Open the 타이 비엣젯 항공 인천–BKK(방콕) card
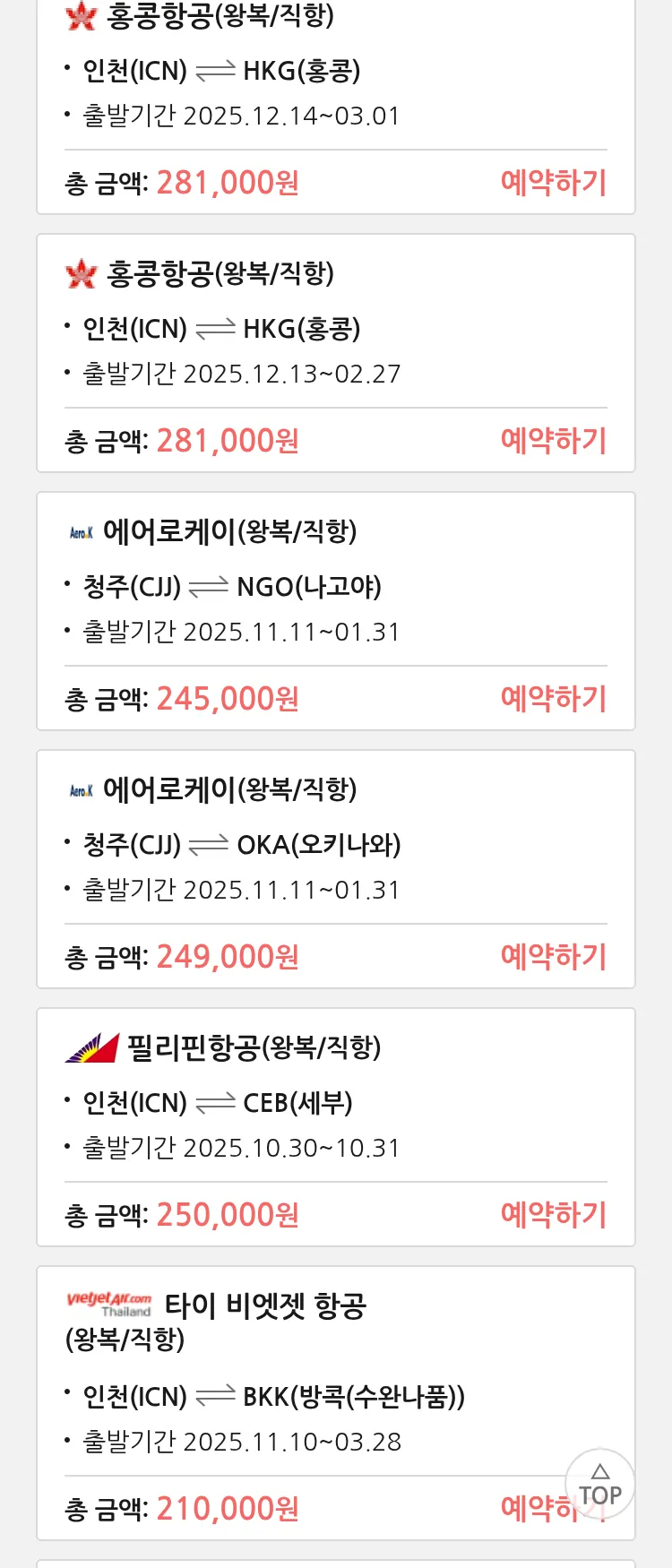 (x=269, y=1380)
